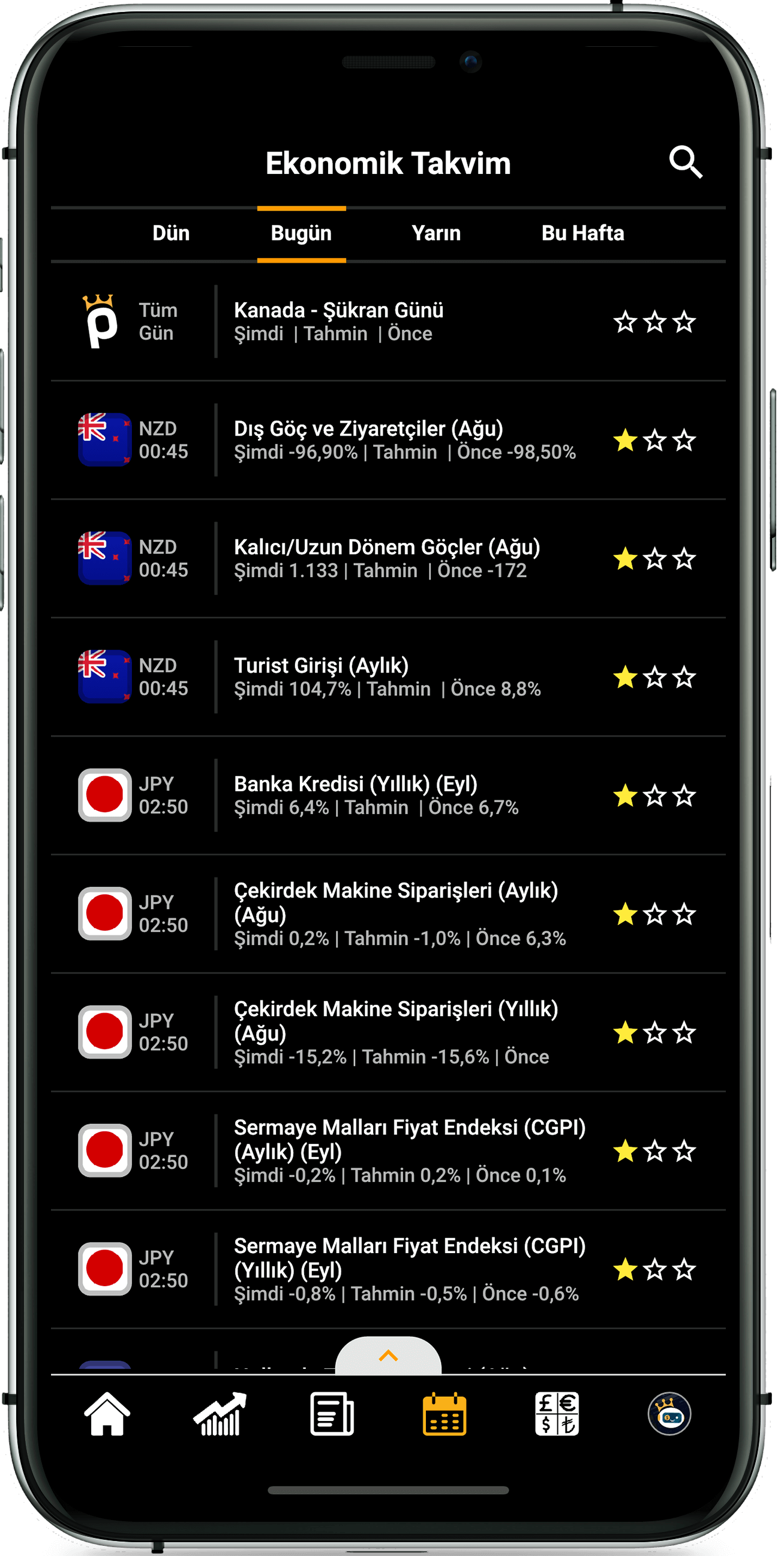The height and width of the screenshot is (1556, 784).
Task: Toggle a star on Banka Kredisi event
Action: 627,795
